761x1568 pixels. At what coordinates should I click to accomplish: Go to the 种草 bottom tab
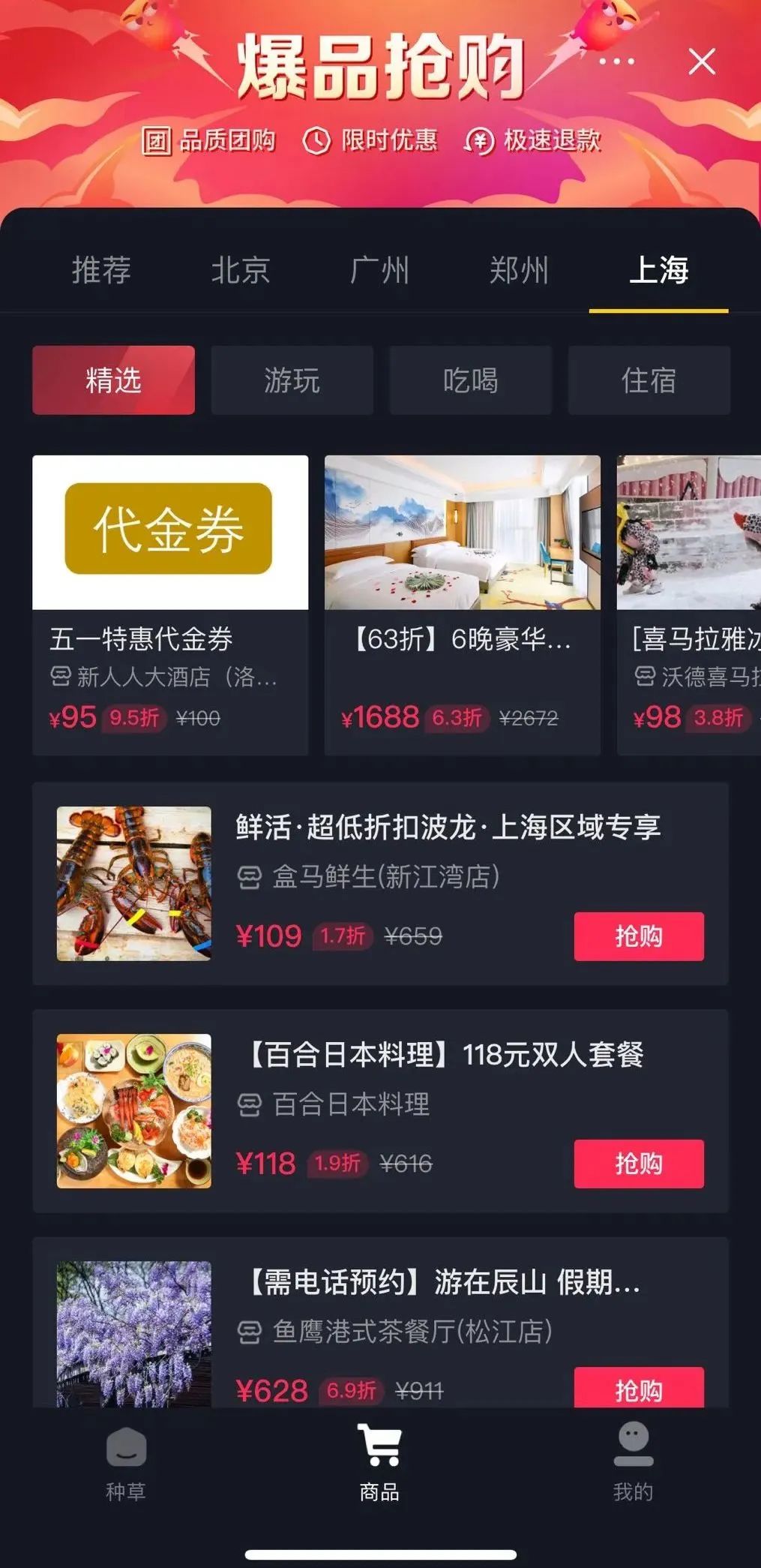(126, 1461)
